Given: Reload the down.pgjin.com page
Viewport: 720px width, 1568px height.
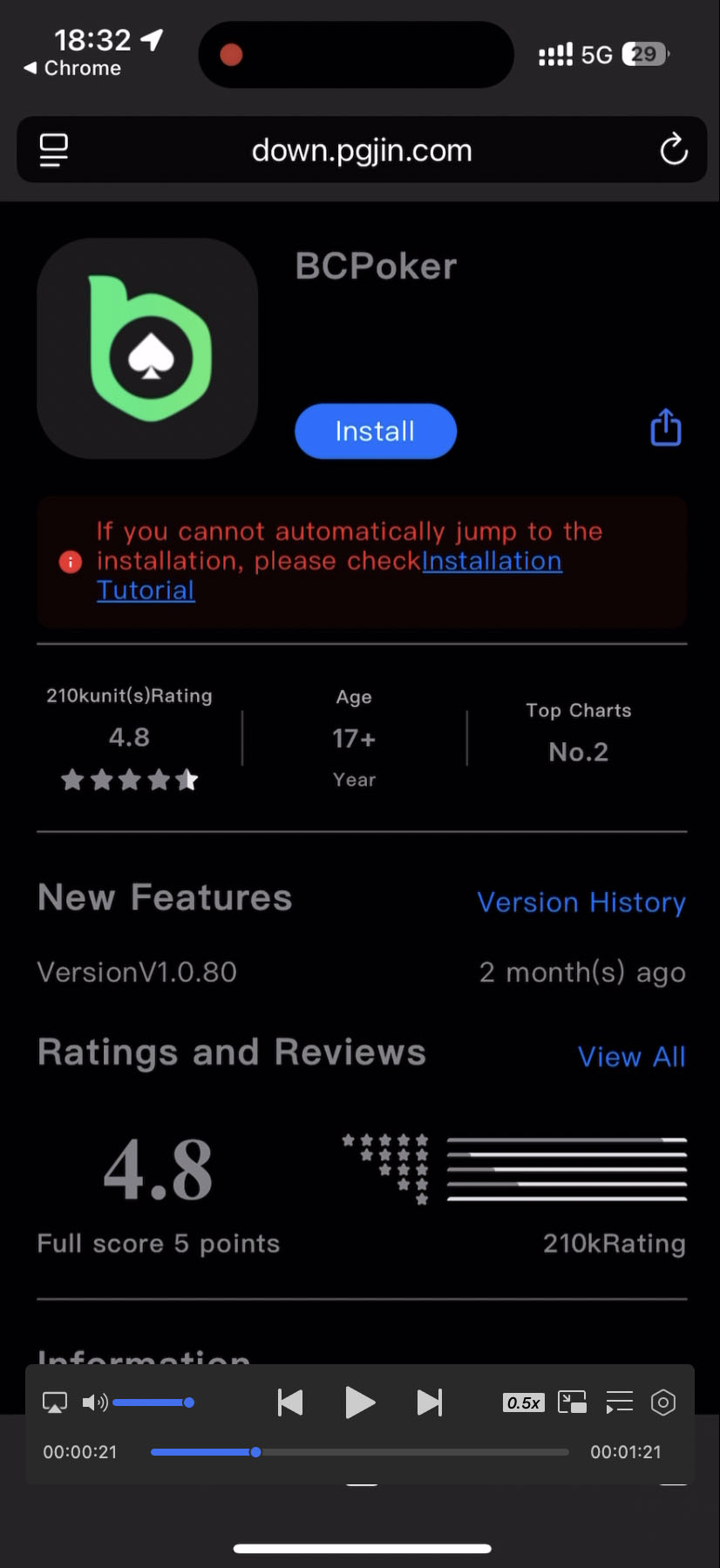Looking at the screenshot, I should [x=674, y=150].
